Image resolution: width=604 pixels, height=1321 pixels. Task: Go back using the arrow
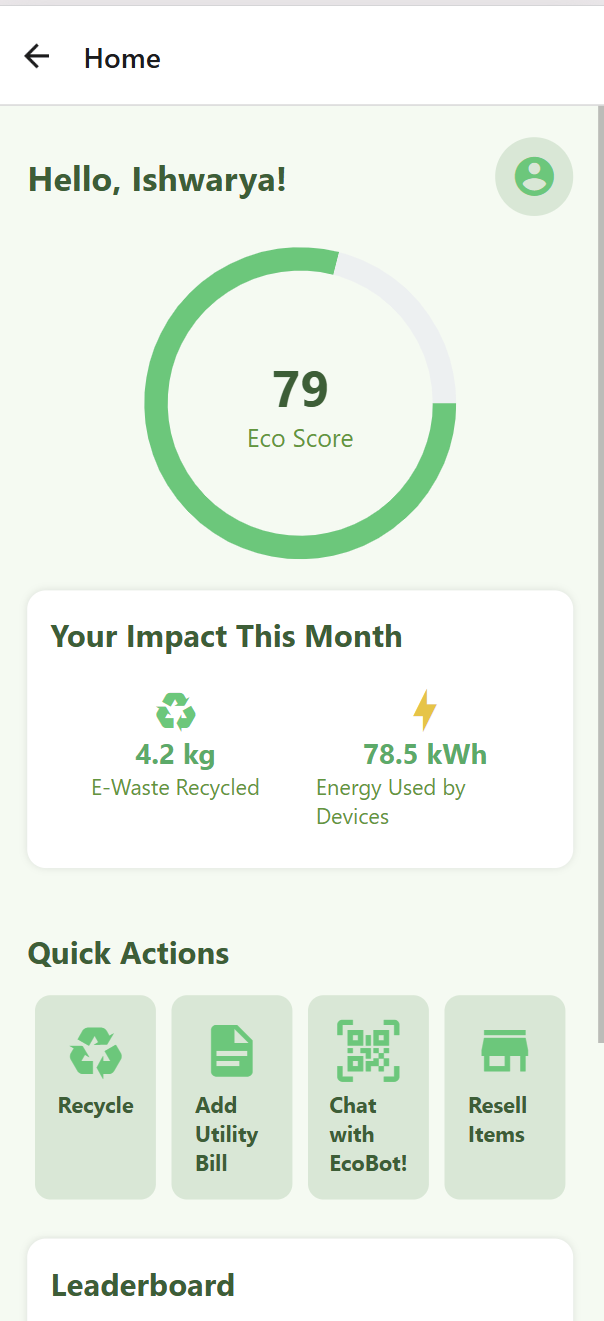point(37,57)
